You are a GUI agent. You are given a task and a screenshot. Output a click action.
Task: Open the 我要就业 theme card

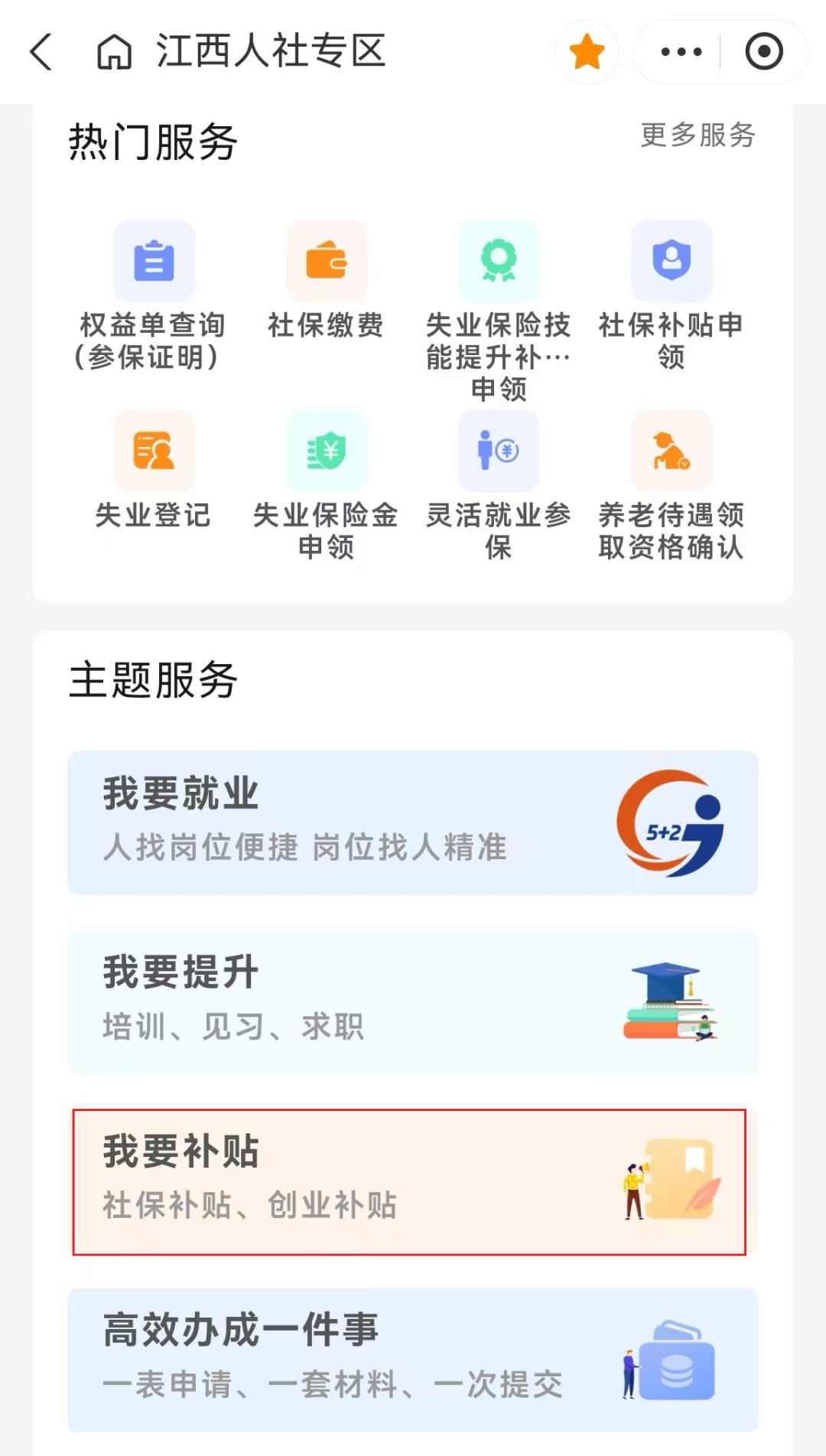tap(413, 822)
